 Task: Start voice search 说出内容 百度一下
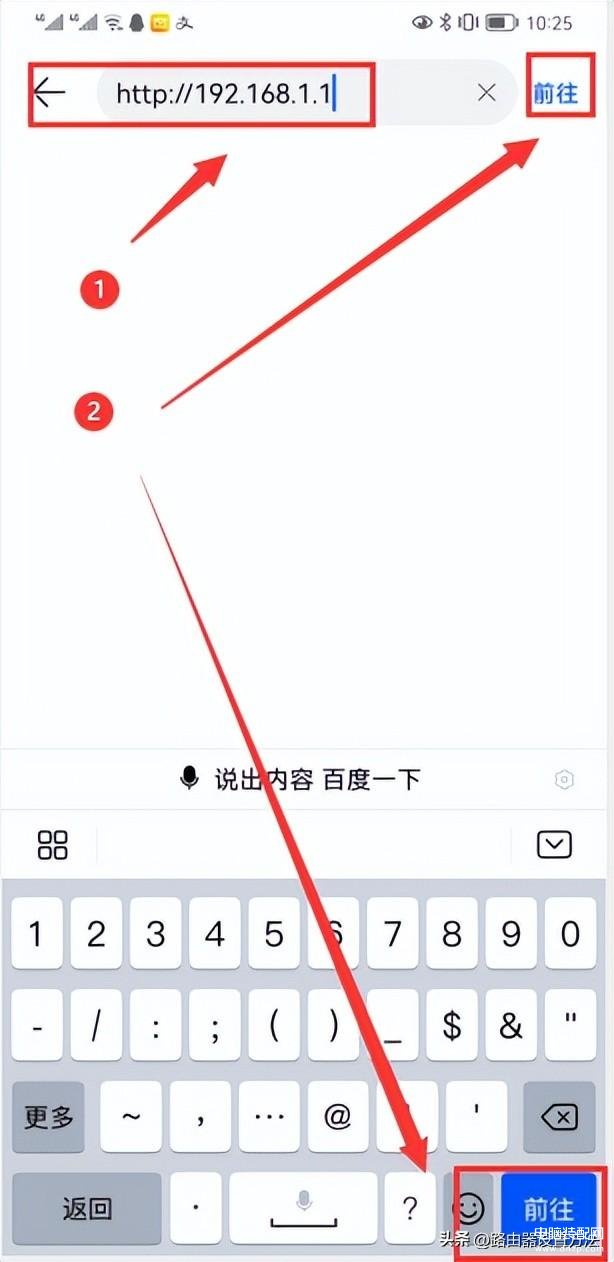click(300, 779)
